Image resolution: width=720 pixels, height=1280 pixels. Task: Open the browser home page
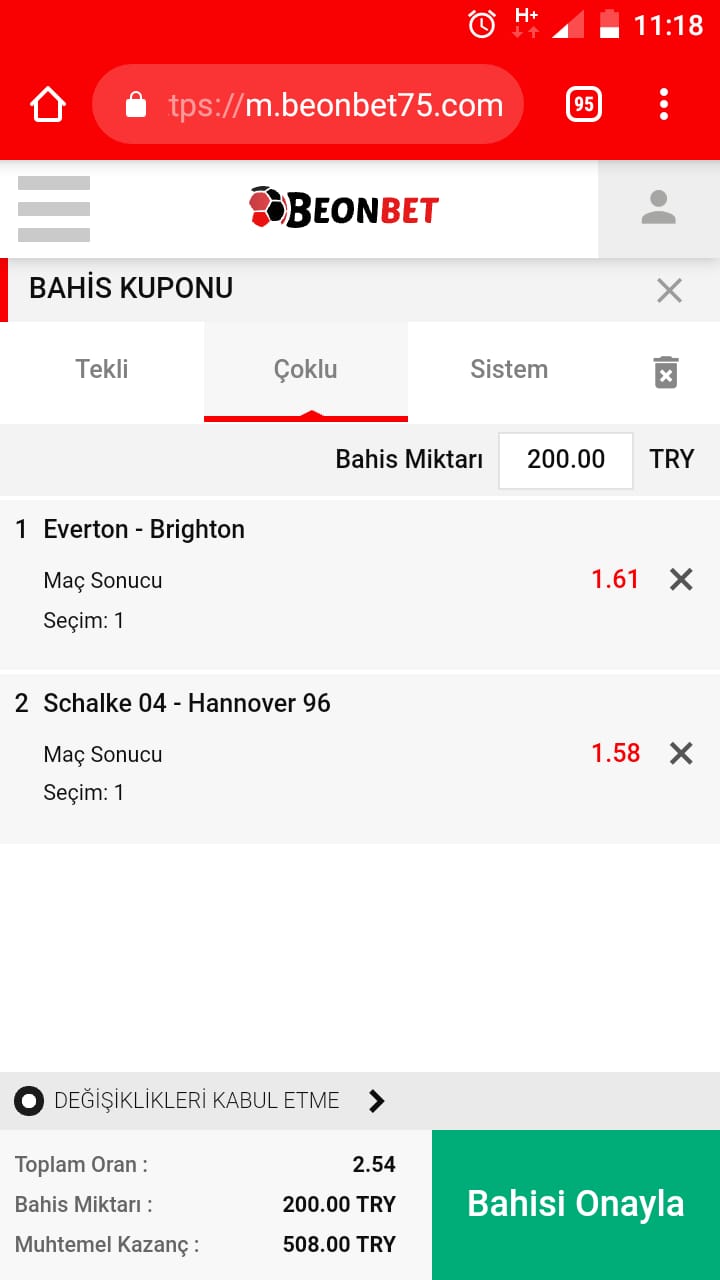(x=48, y=104)
